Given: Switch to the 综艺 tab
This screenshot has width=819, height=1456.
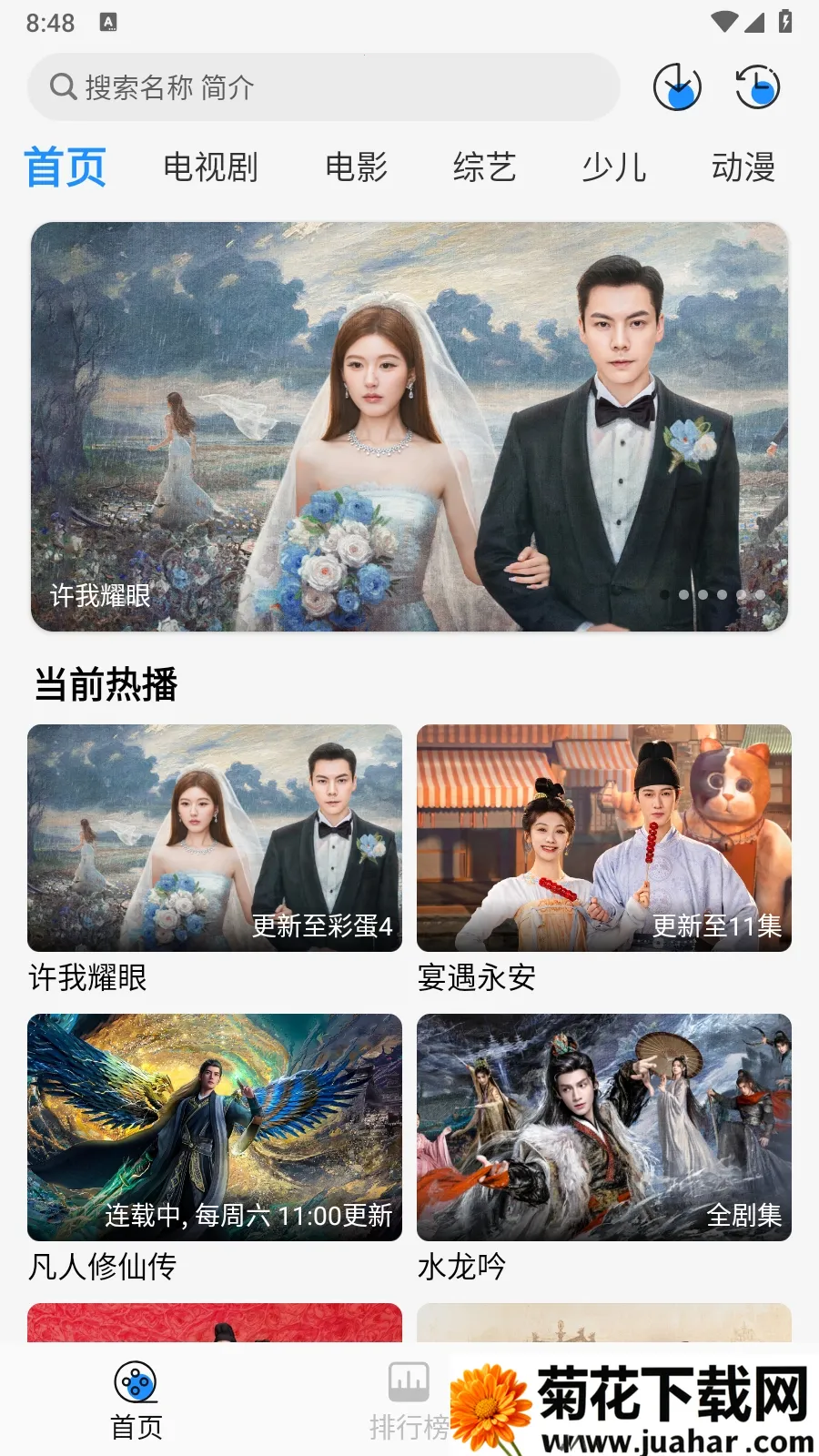Looking at the screenshot, I should tap(484, 167).
